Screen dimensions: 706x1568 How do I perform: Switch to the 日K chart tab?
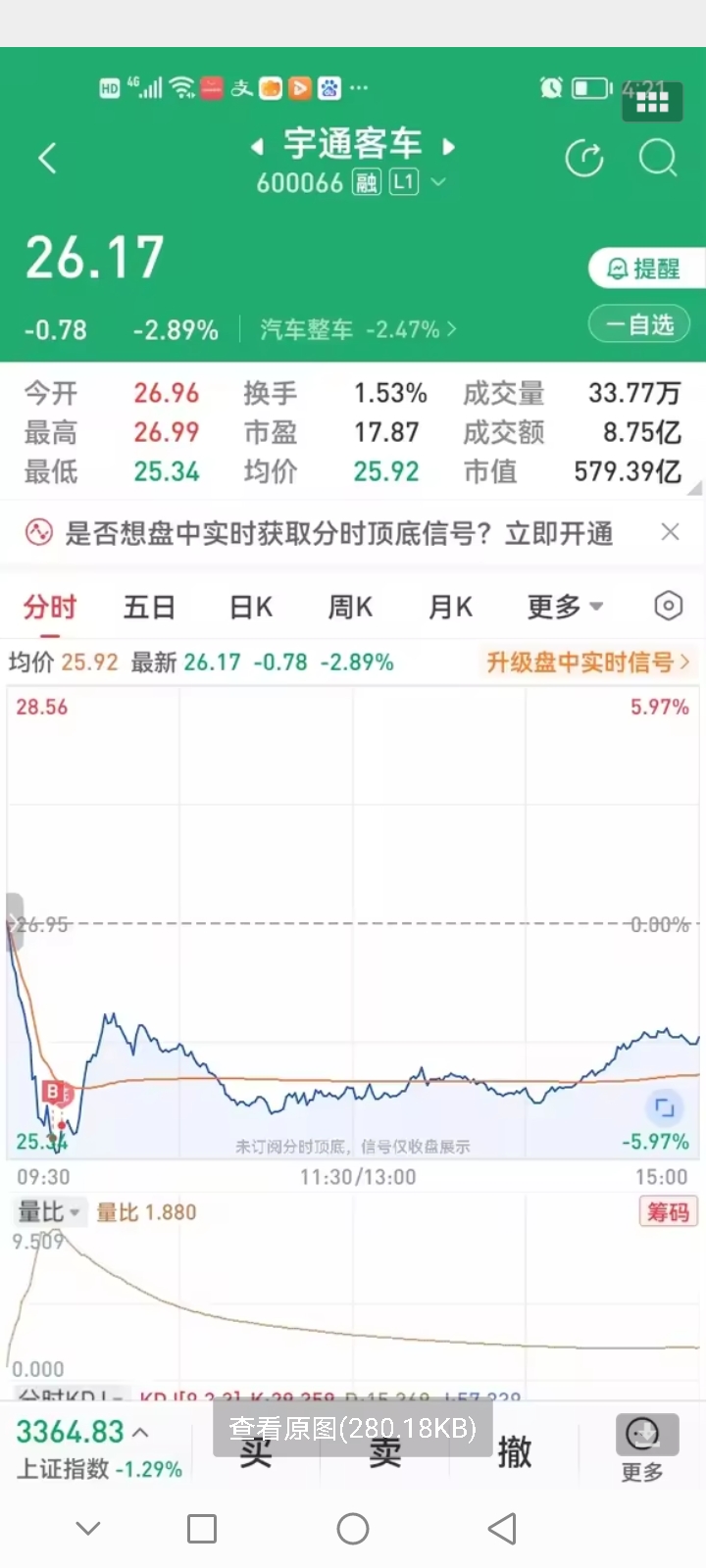click(x=251, y=607)
